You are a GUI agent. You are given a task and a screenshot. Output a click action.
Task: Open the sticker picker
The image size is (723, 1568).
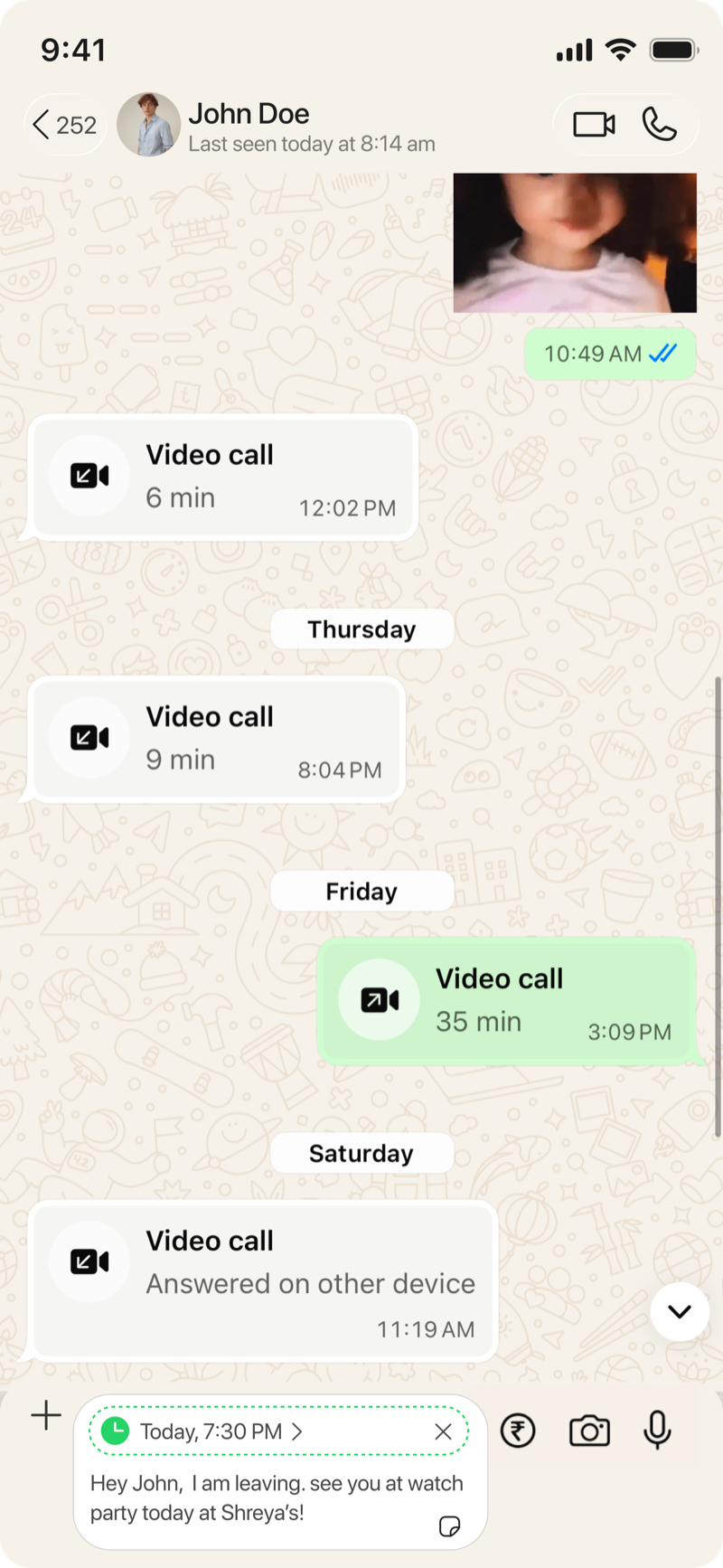point(449,1526)
